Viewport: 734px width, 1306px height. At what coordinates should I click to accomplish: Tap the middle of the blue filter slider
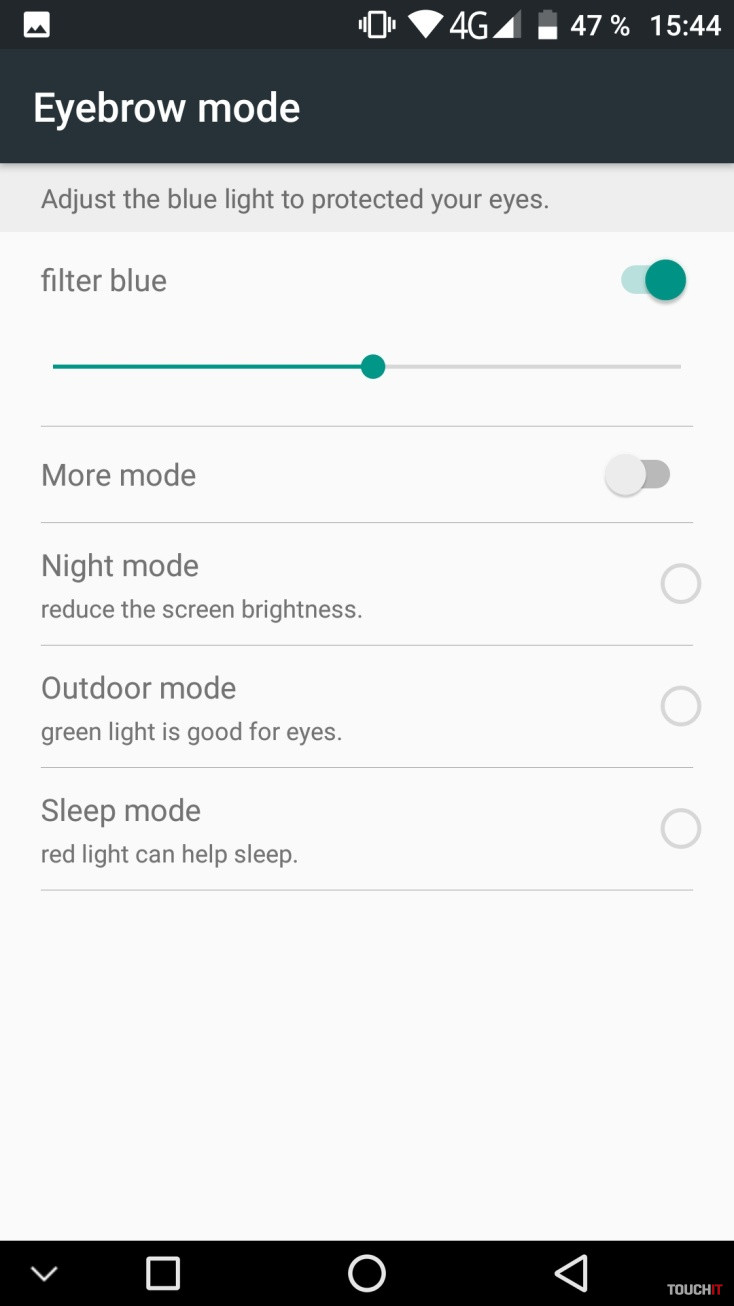367,367
